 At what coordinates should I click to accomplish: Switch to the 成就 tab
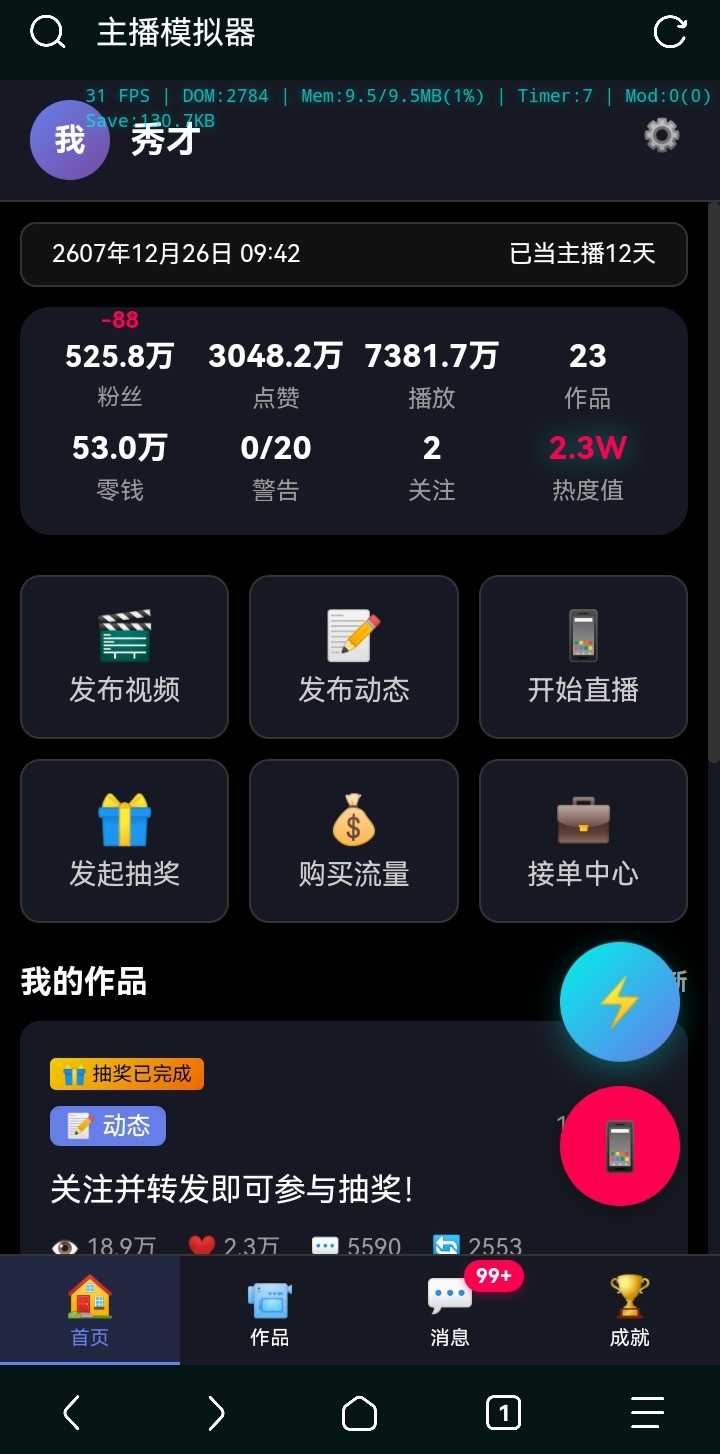pos(630,1311)
